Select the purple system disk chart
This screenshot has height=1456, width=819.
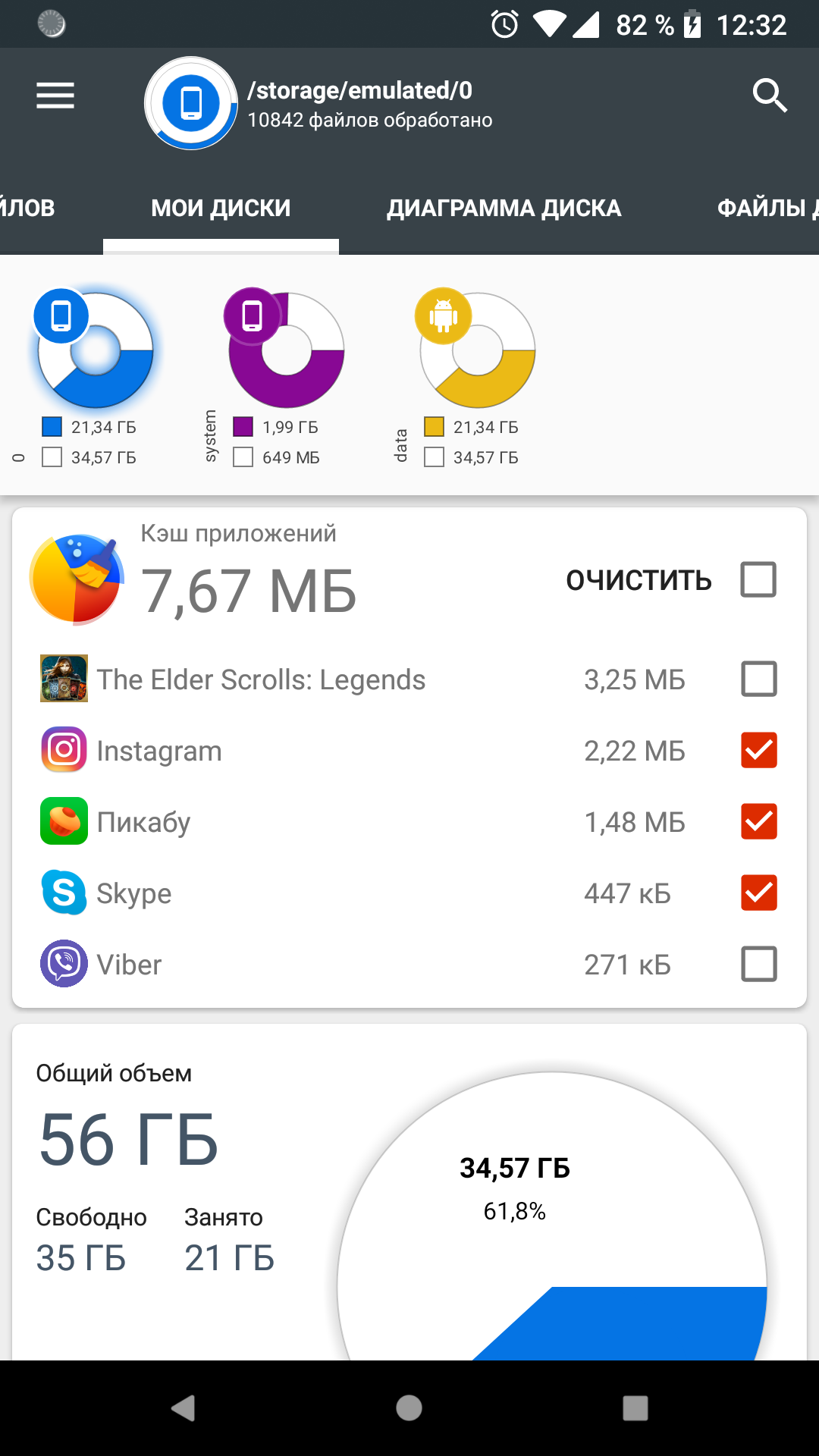(x=285, y=349)
